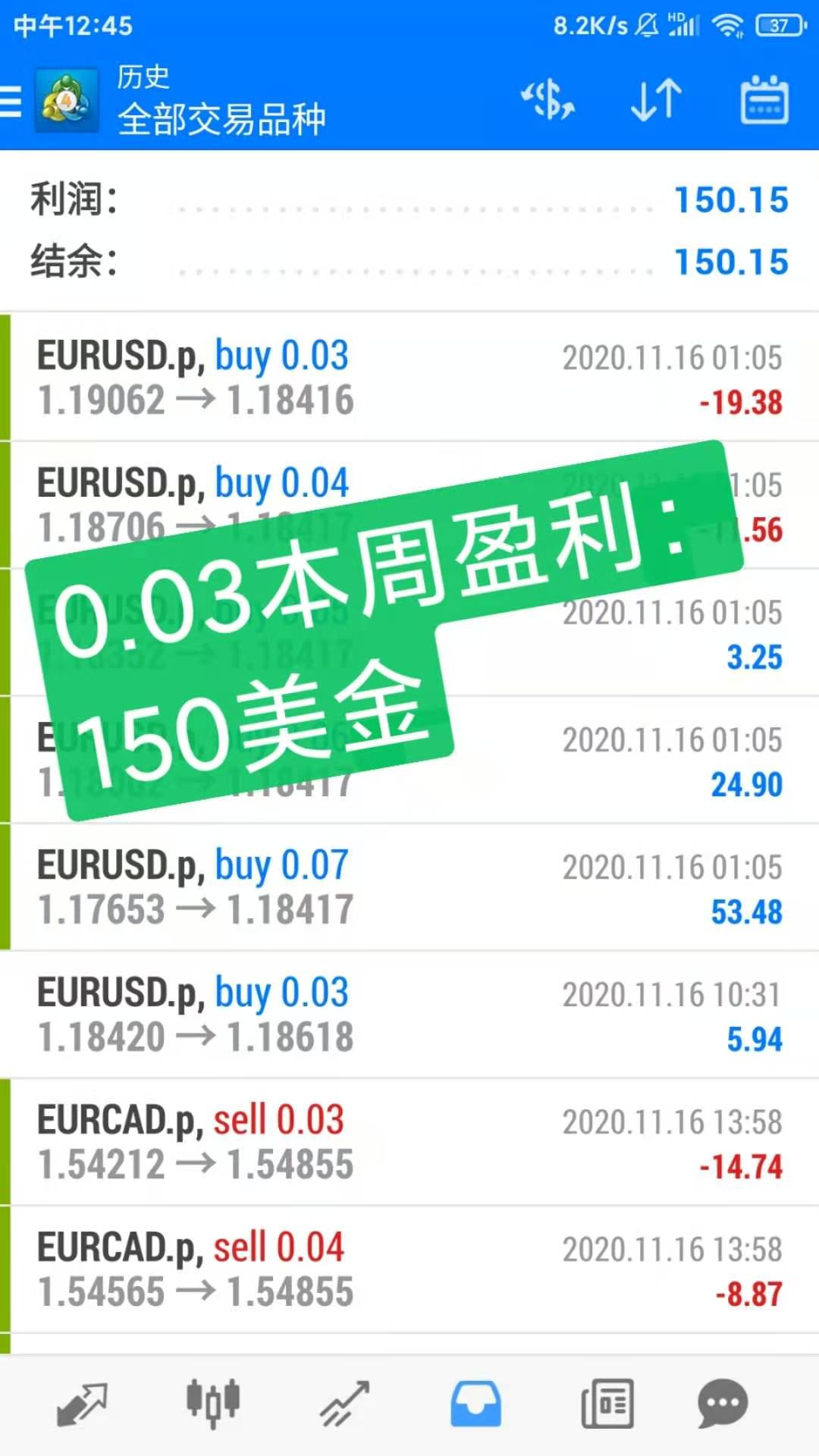Viewport: 819px width, 1456px height.
Task: Expand EURUSD buy 0.03 trade at 1.18420
Action: 409,1015
